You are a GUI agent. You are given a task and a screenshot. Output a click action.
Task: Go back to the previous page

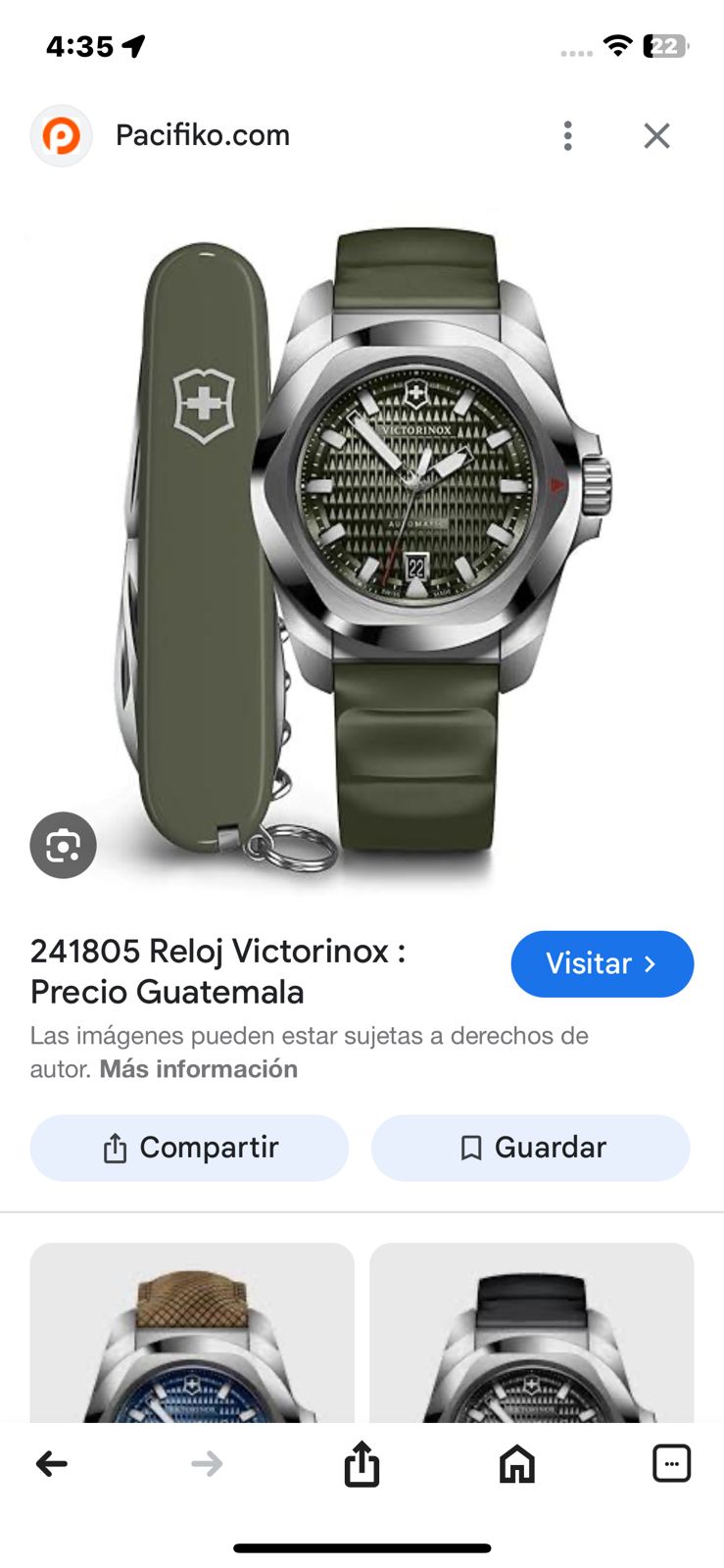click(x=52, y=1464)
